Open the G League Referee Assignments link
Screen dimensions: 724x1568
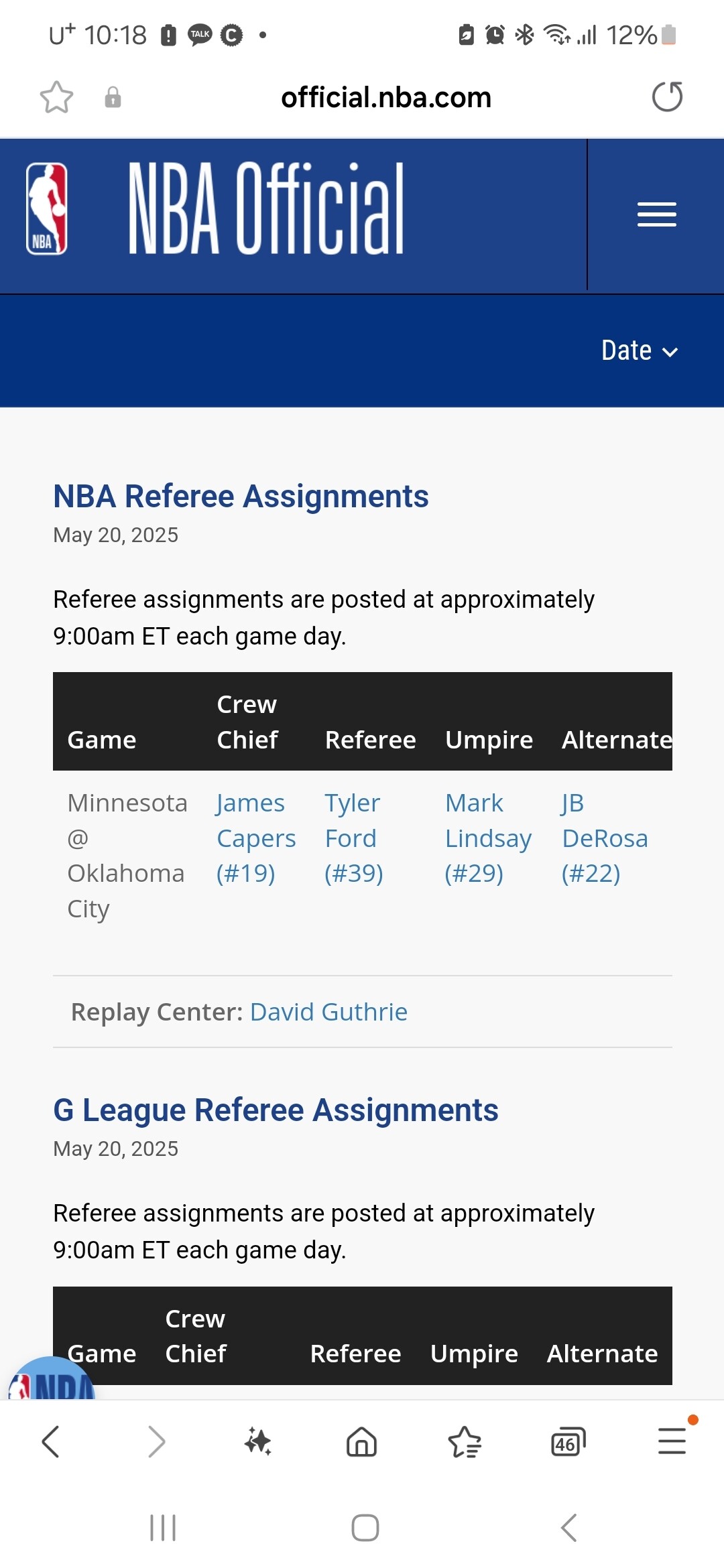(276, 1110)
